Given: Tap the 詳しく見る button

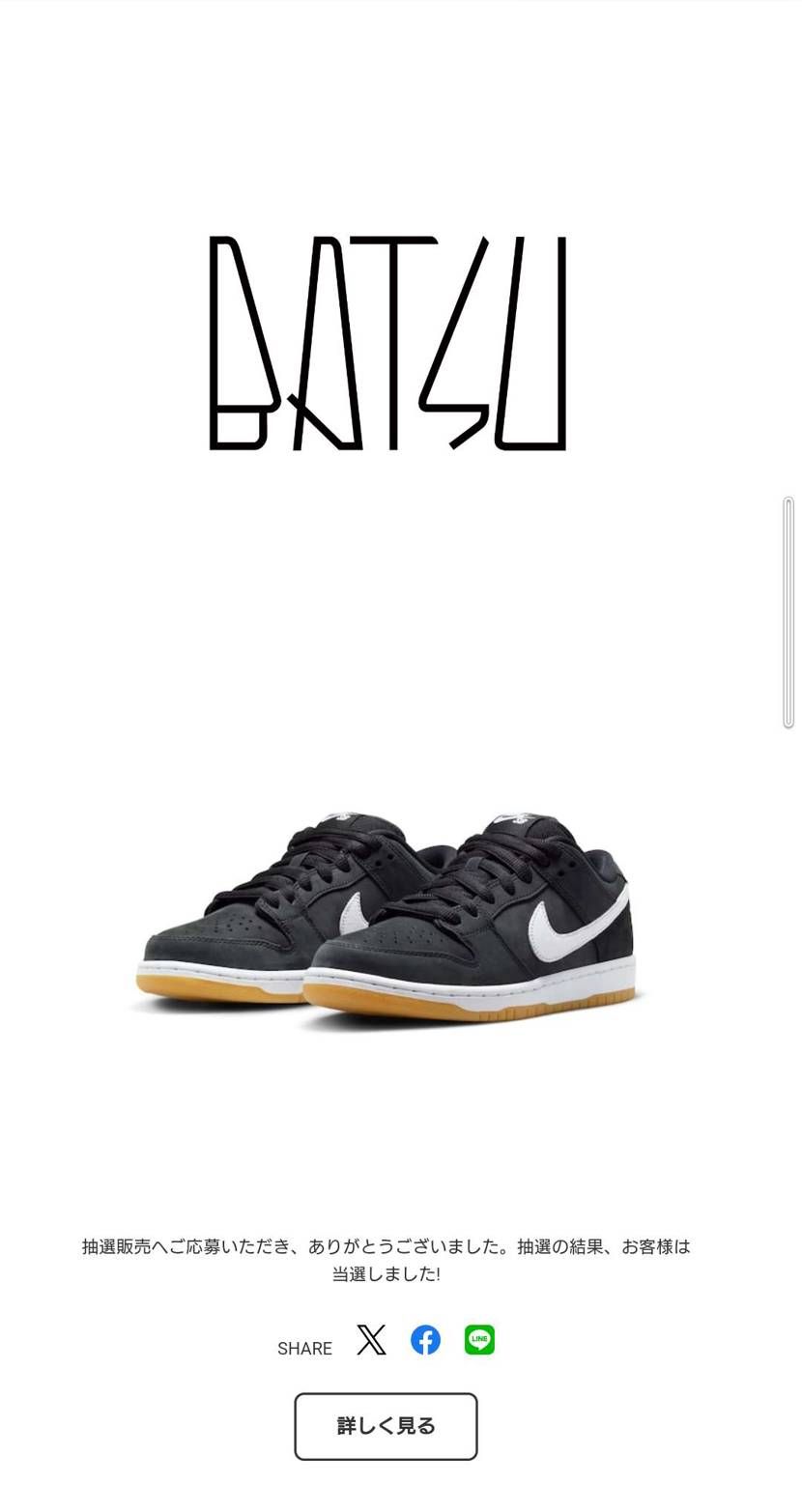Looking at the screenshot, I should point(386,1425).
